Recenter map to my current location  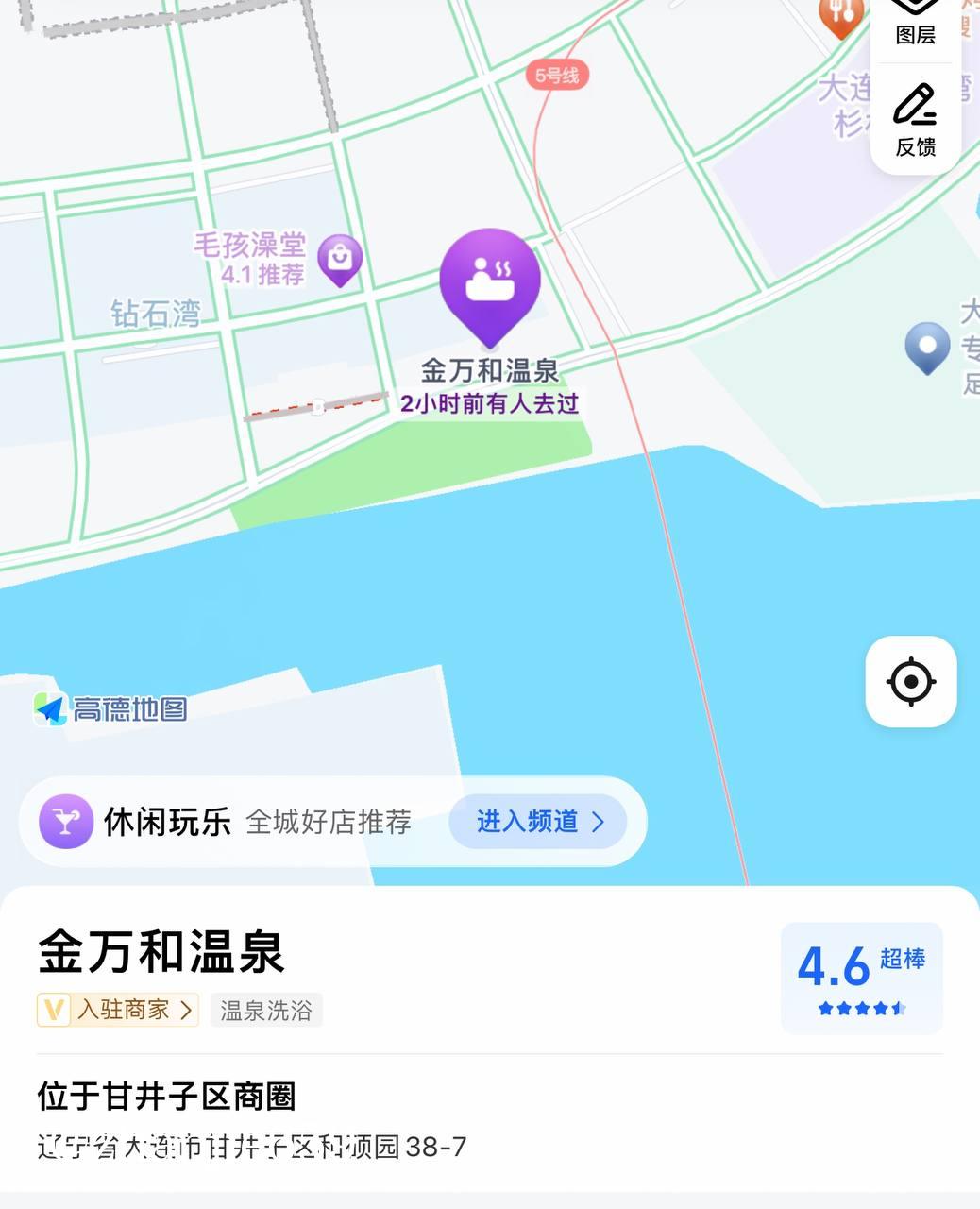pyautogui.click(x=911, y=682)
